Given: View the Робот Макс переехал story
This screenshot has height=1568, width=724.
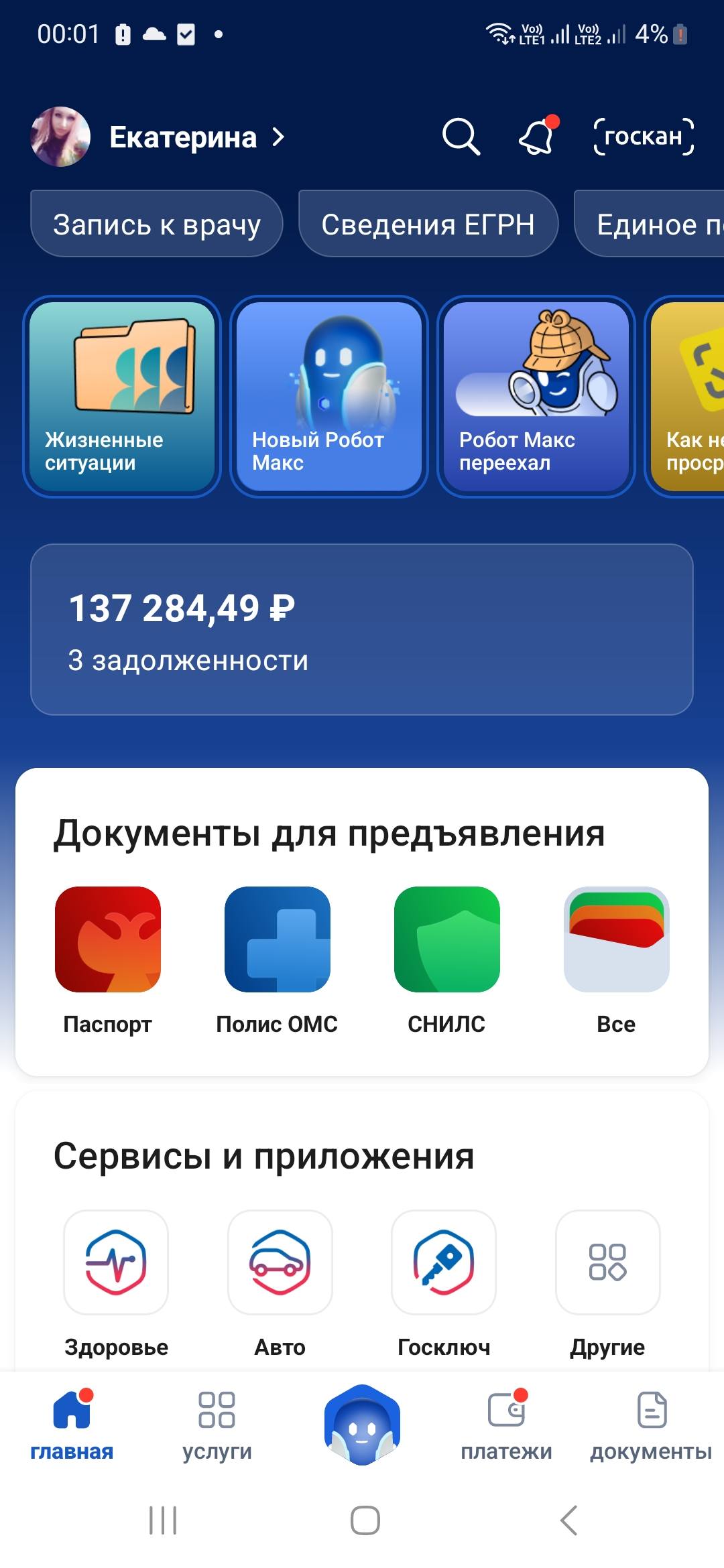Looking at the screenshot, I should [x=536, y=397].
